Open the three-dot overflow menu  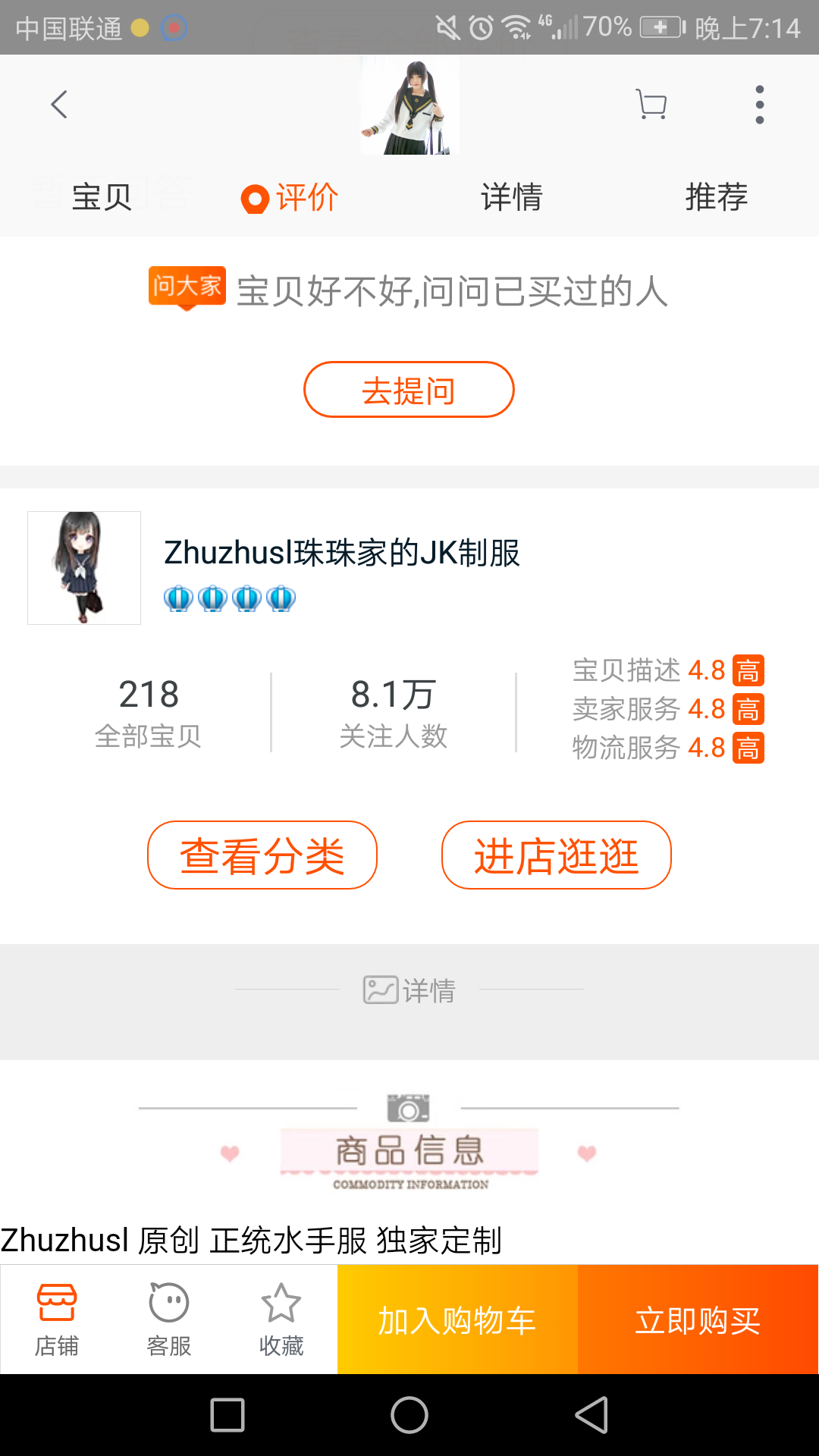coord(759,105)
